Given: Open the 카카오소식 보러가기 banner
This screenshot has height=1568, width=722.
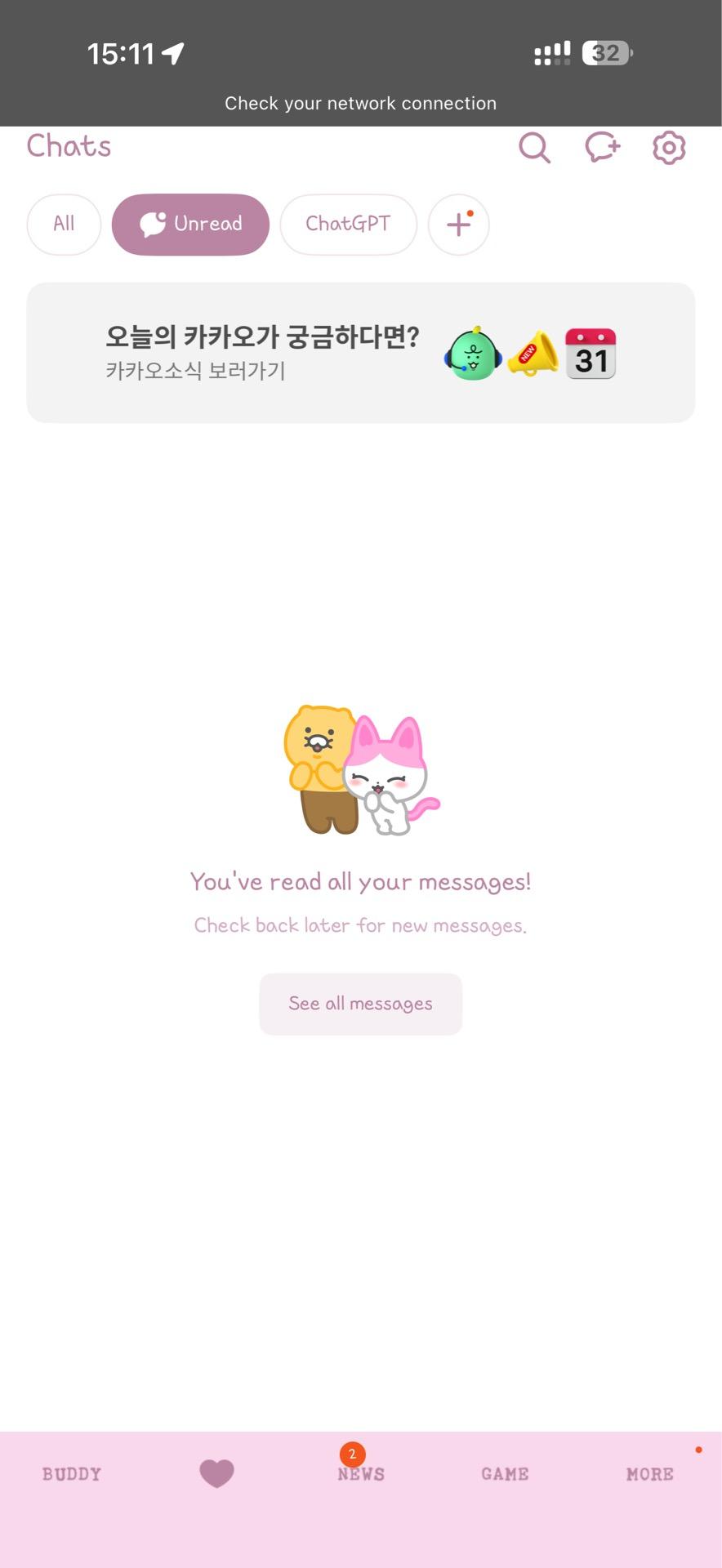Looking at the screenshot, I should (361, 353).
